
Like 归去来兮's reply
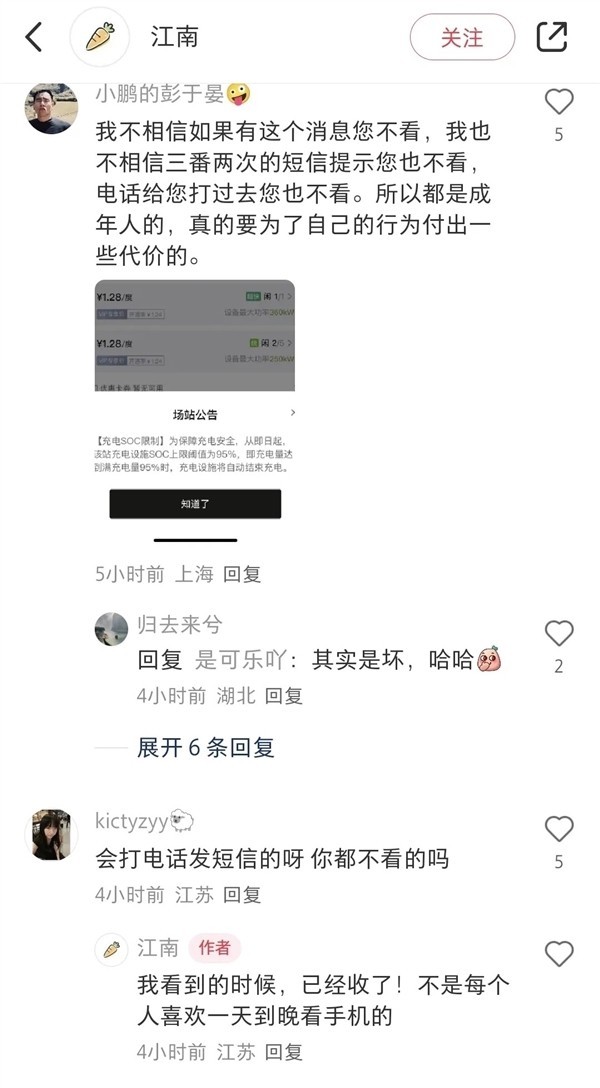559,633
